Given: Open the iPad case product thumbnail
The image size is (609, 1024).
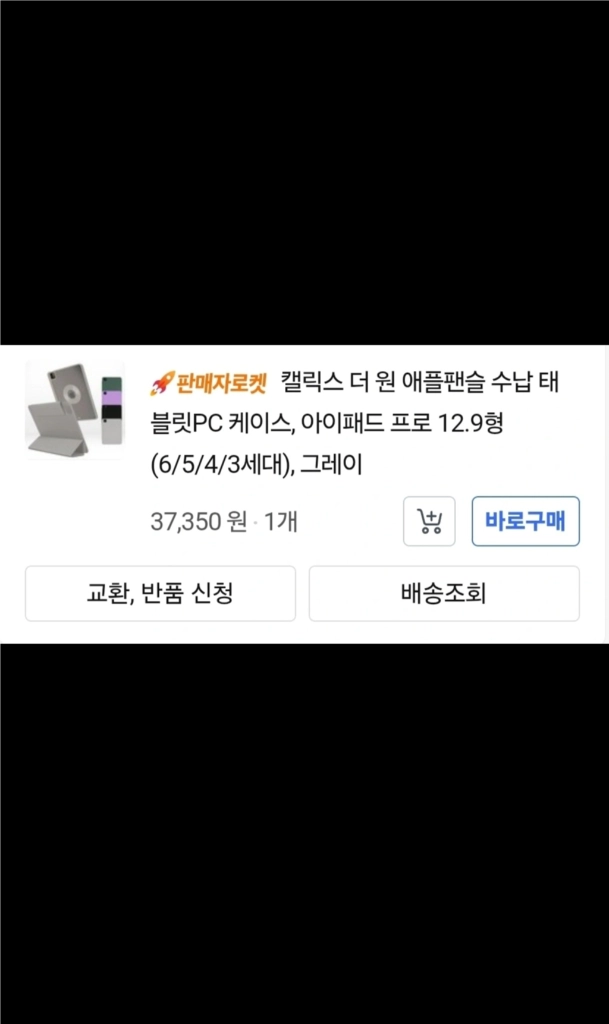Looking at the screenshot, I should click(x=74, y=409).
